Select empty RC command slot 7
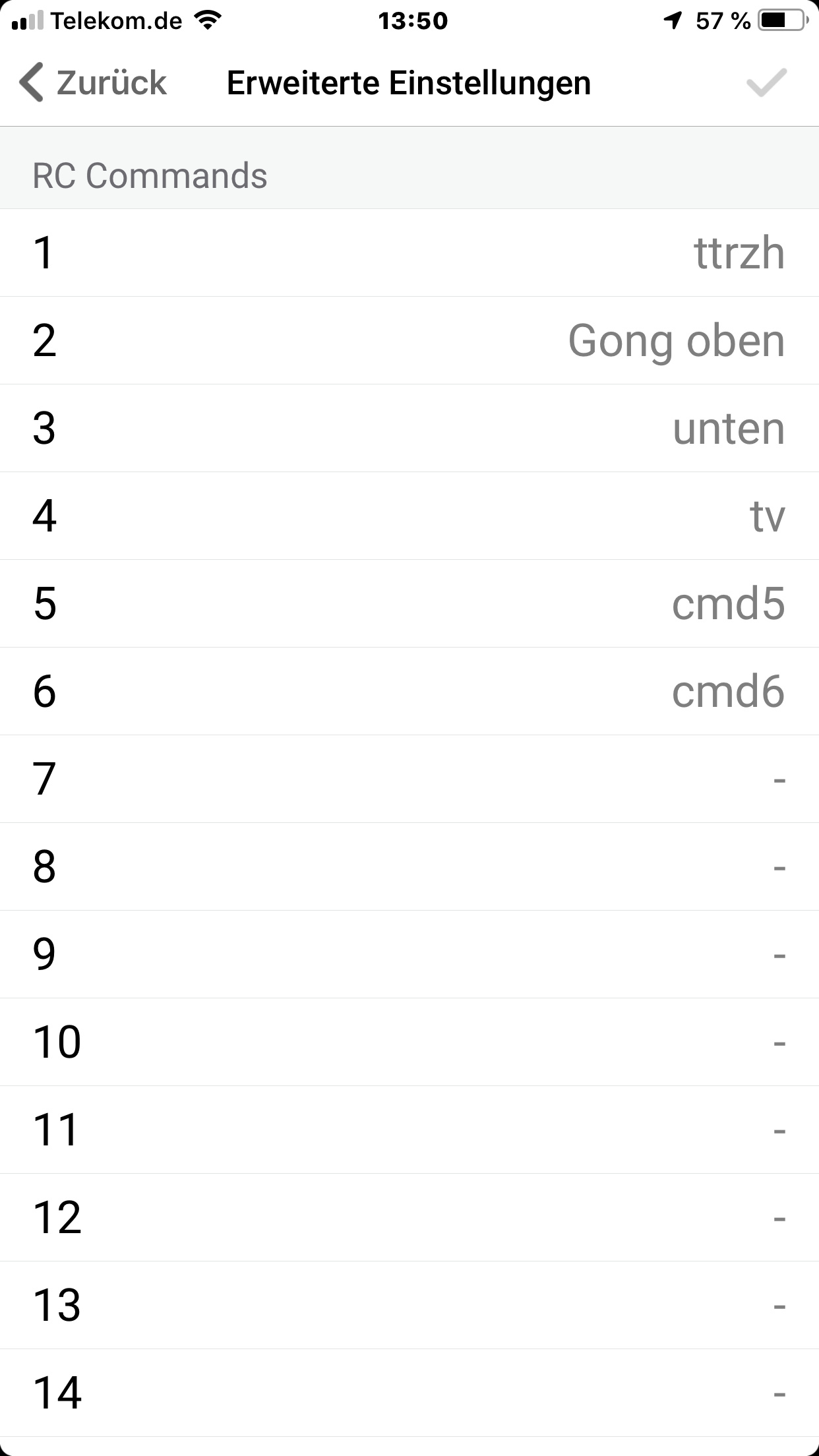819x1456 pixels. pyautogui.click(x=409, y=779)
